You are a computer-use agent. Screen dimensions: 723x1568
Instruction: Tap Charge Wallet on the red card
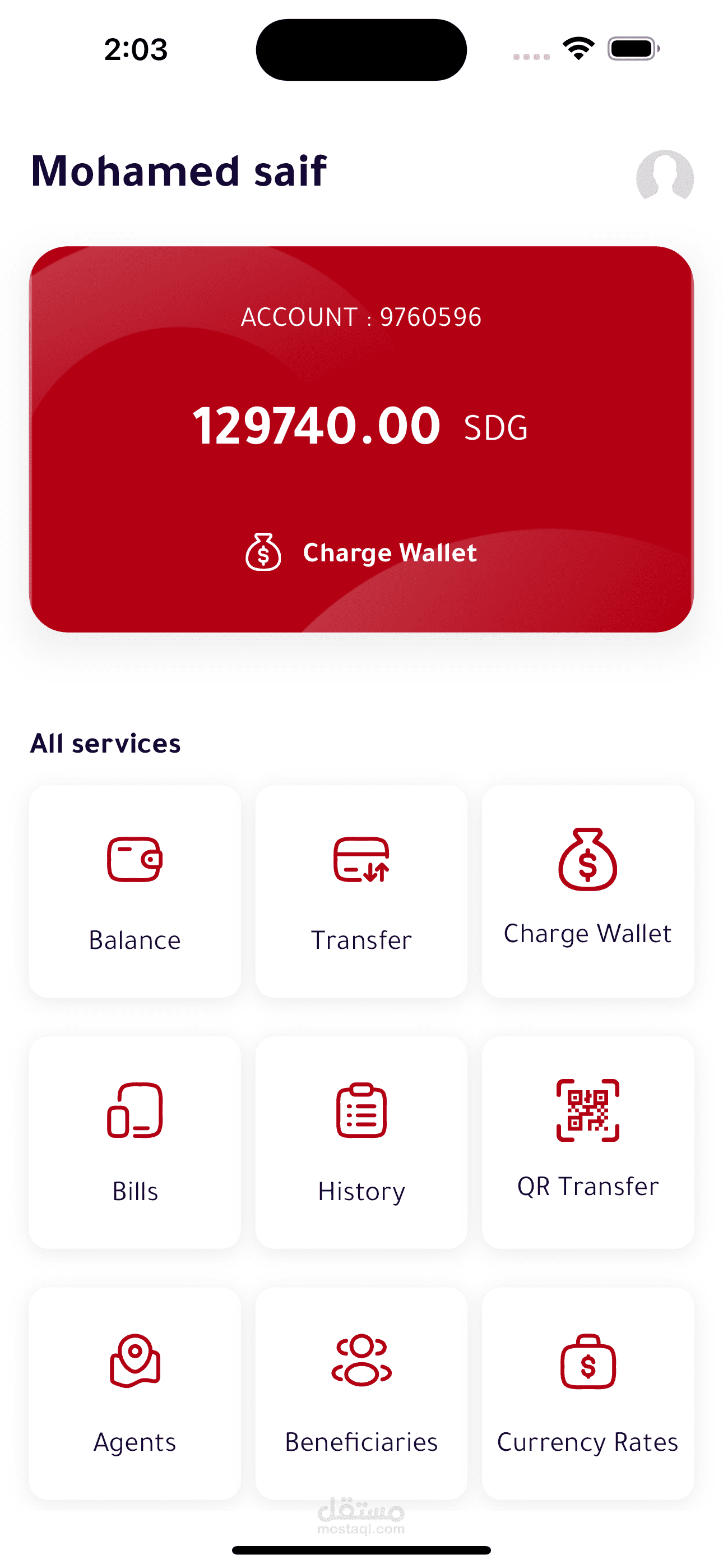pos(361,552)
